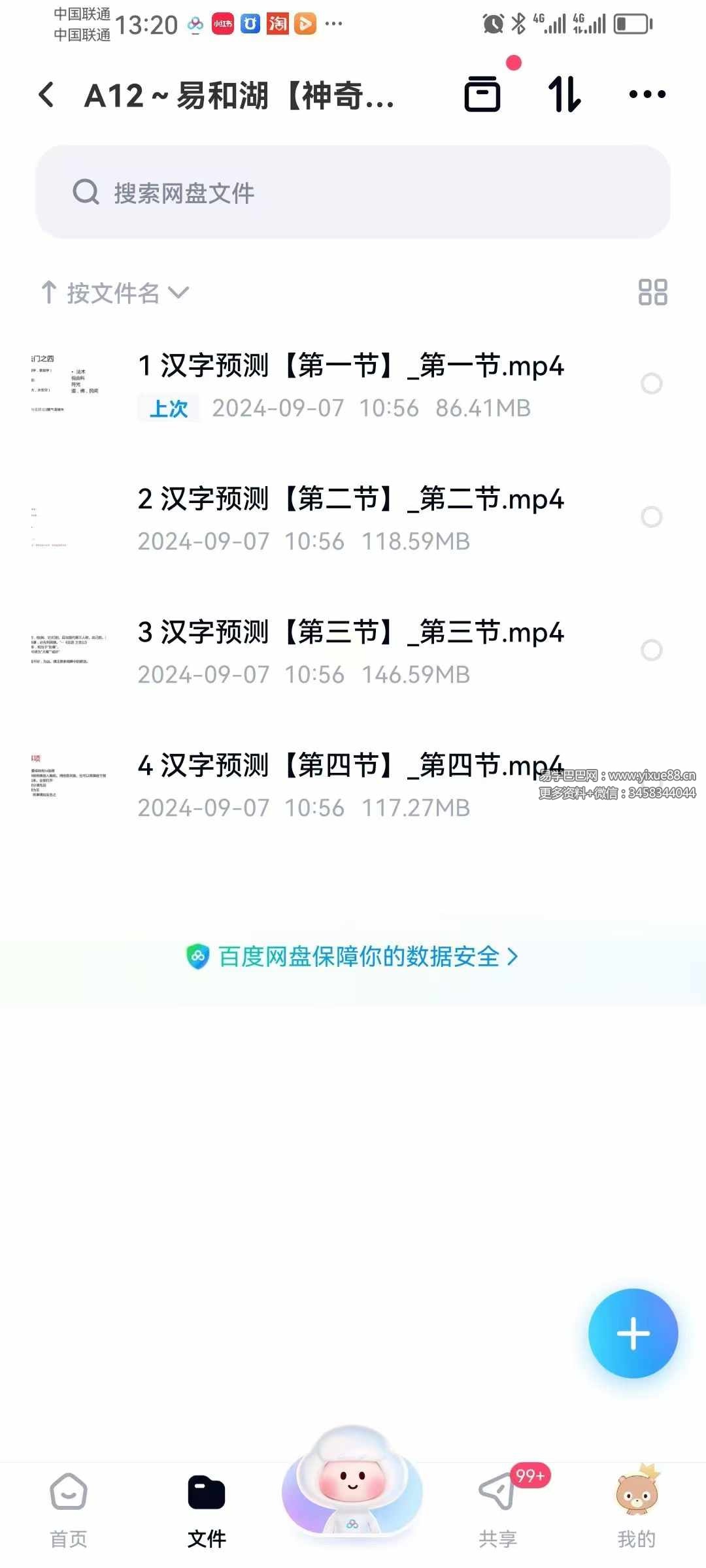Tap the sort order icon beside transfers

[565, 94]
